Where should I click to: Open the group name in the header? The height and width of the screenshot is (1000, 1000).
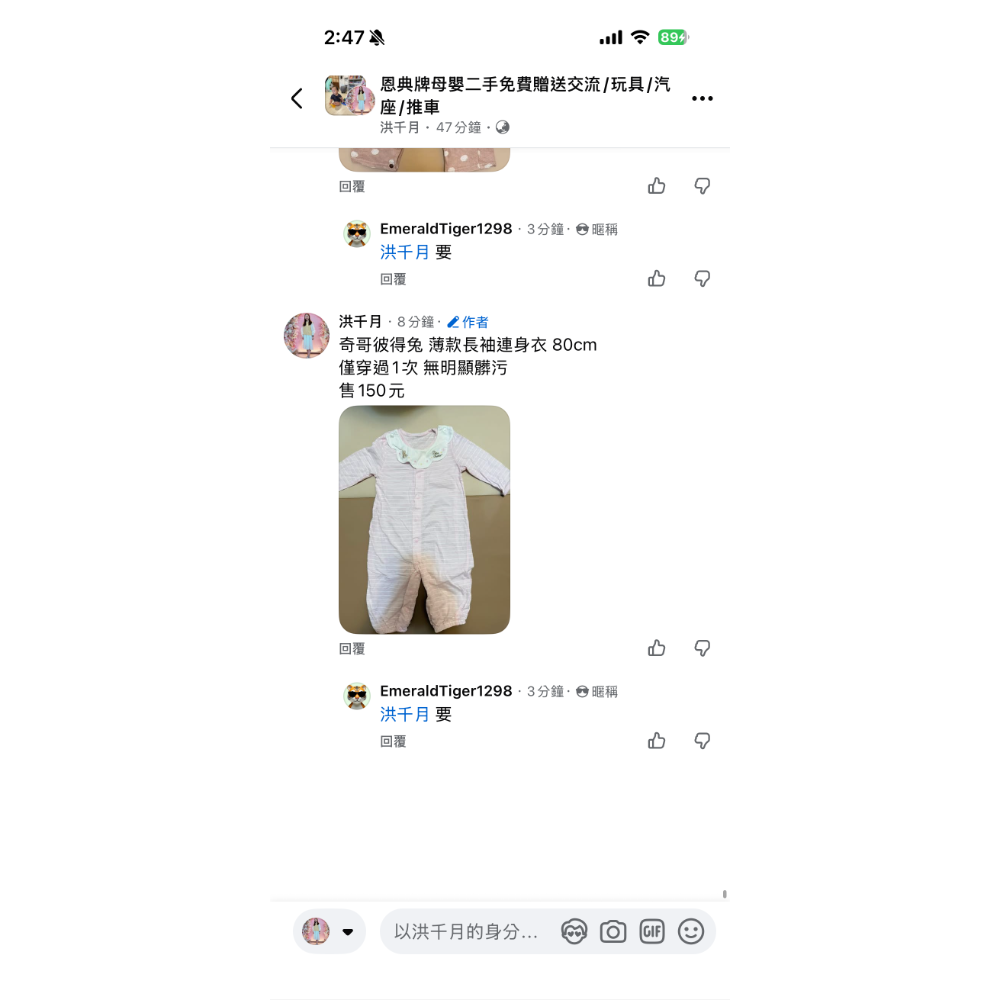524,95
